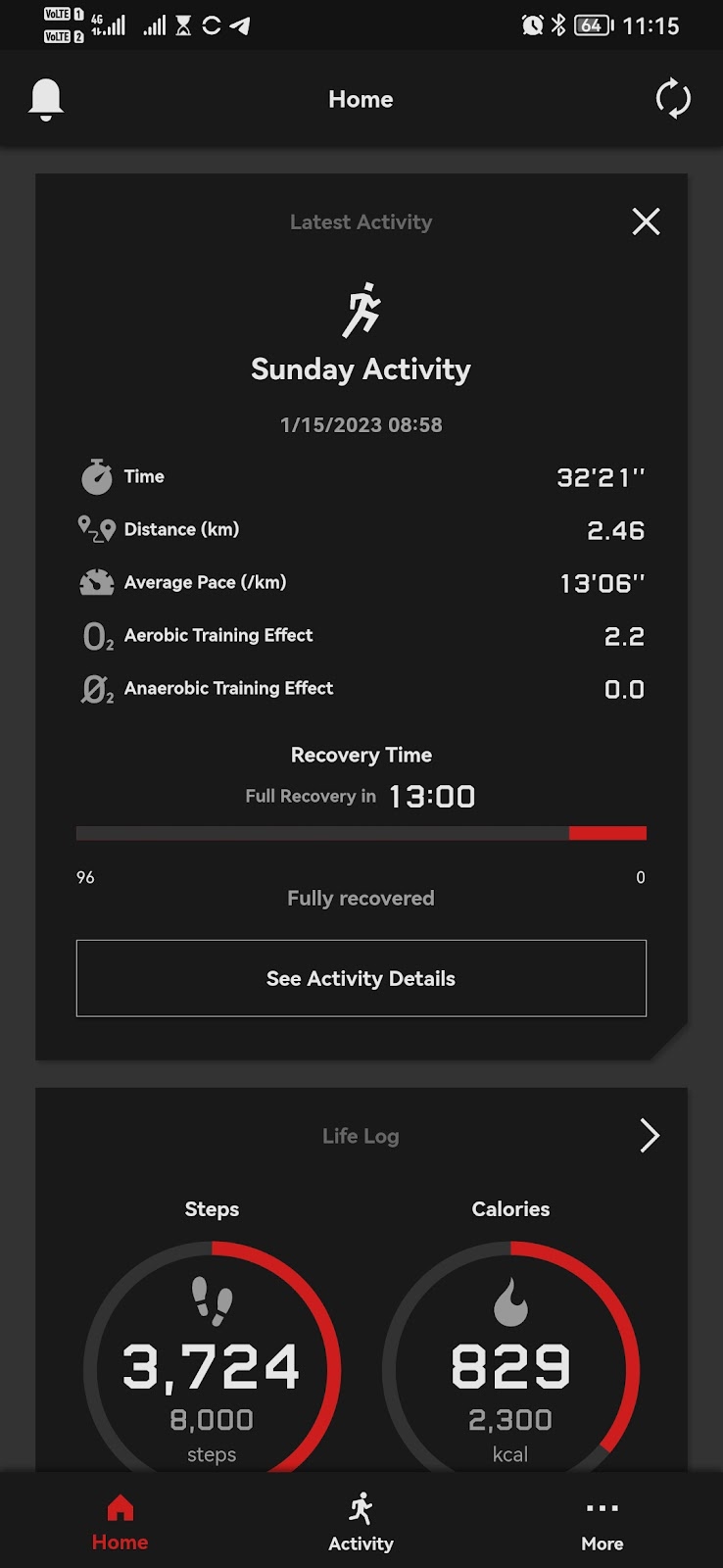This screenshot has width=723, height=1568.
Task: Switch to the Activity tab
Action: click(361, 1522)
